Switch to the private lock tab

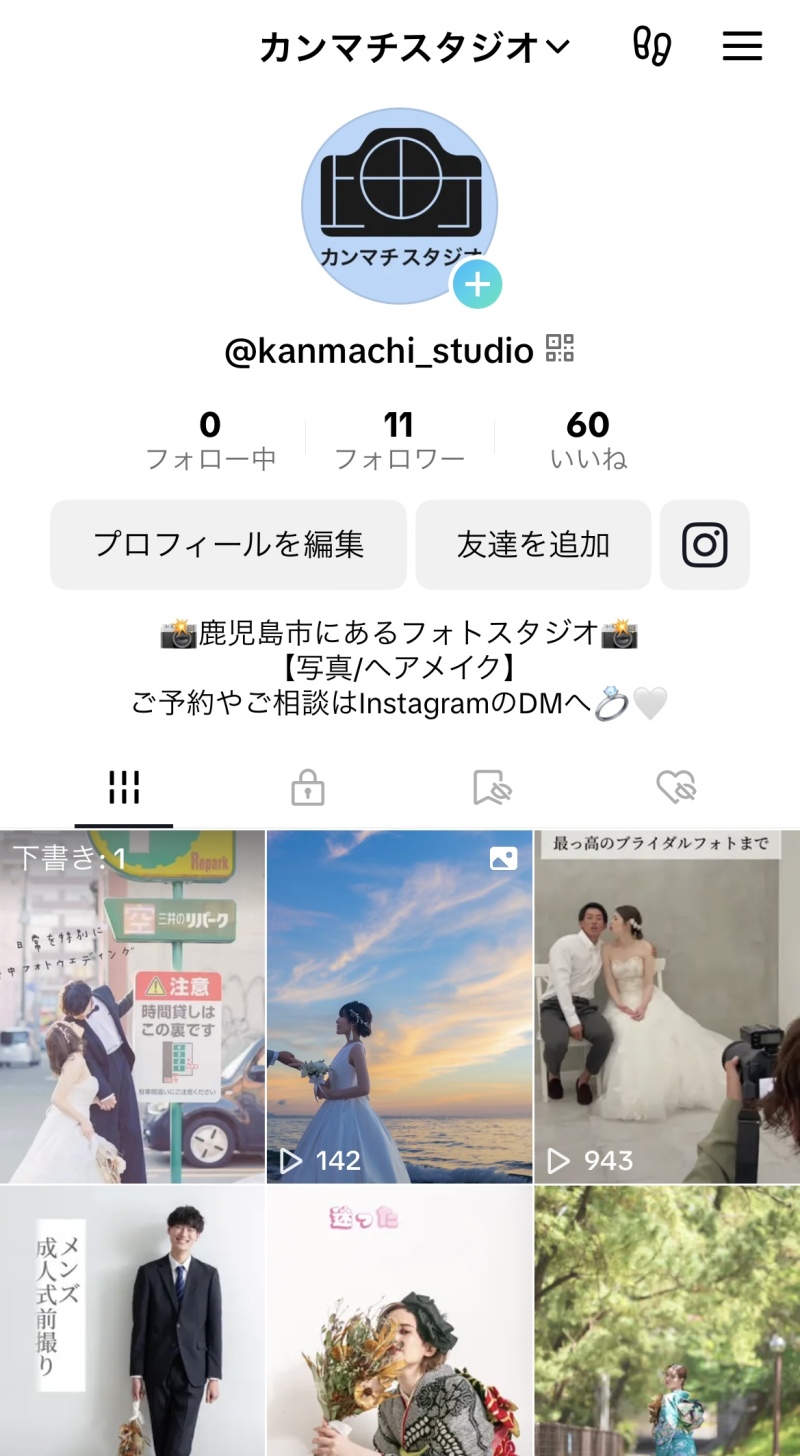(x=307, y=789)
